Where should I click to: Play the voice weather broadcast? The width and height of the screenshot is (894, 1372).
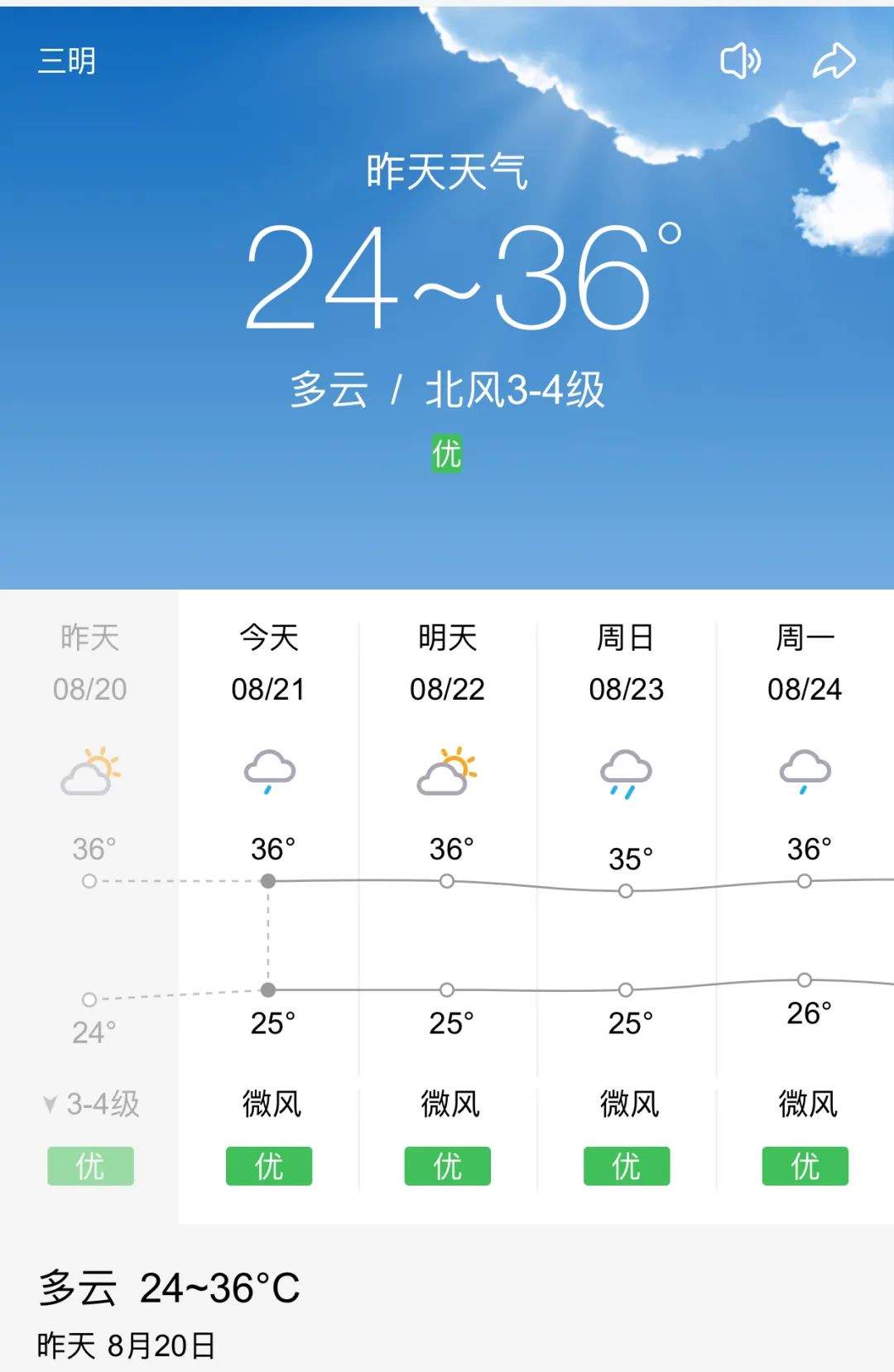point(740,61)
